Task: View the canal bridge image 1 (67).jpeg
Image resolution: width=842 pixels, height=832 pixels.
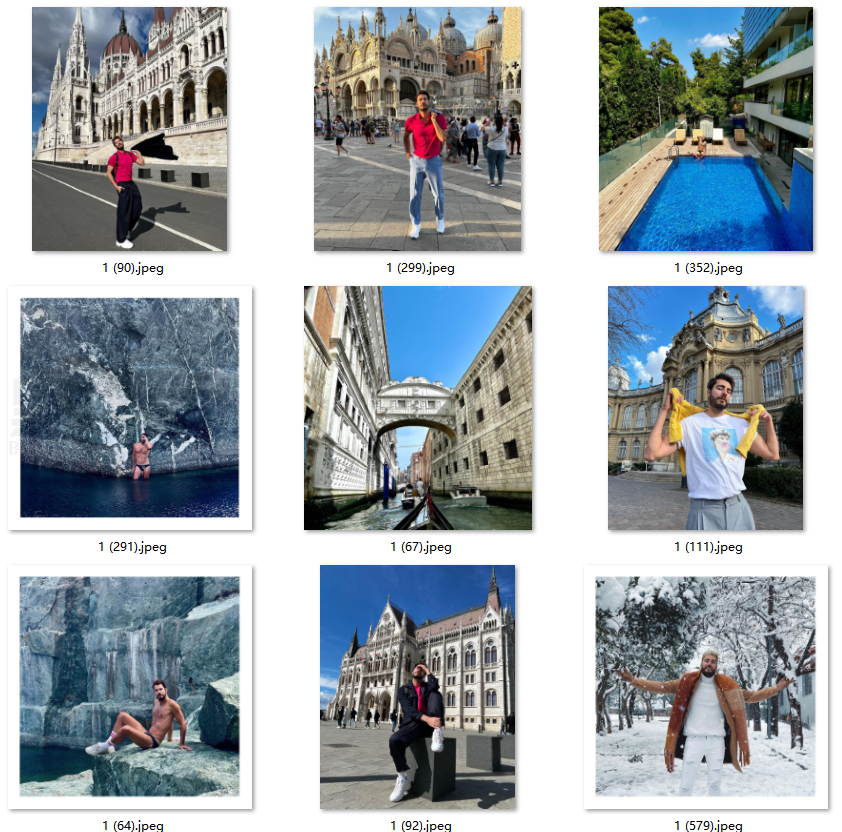Action: 418,407
